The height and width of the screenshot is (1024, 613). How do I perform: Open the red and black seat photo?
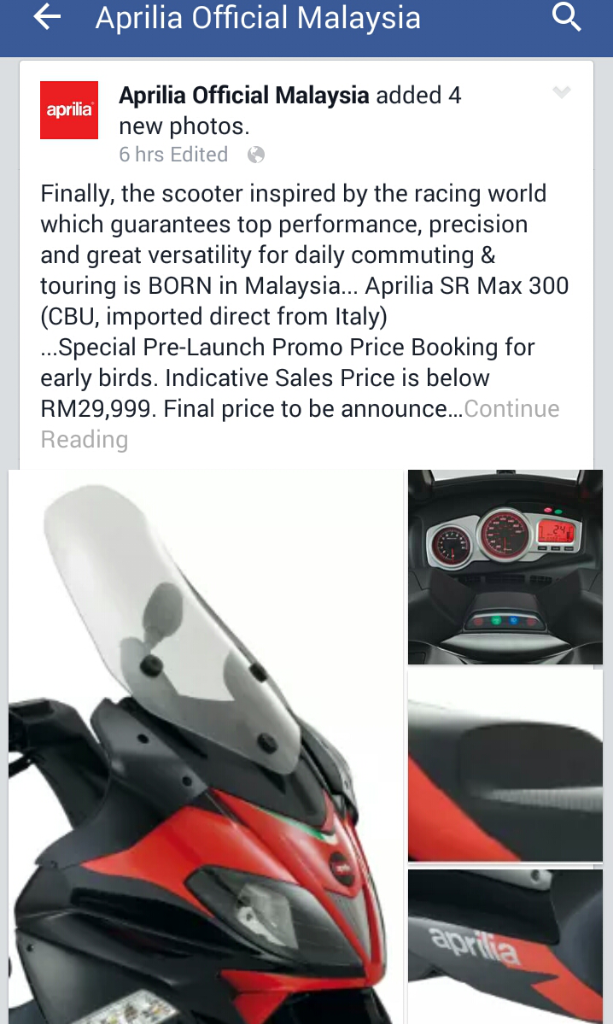pyautogui.click(x=505, y=766)
